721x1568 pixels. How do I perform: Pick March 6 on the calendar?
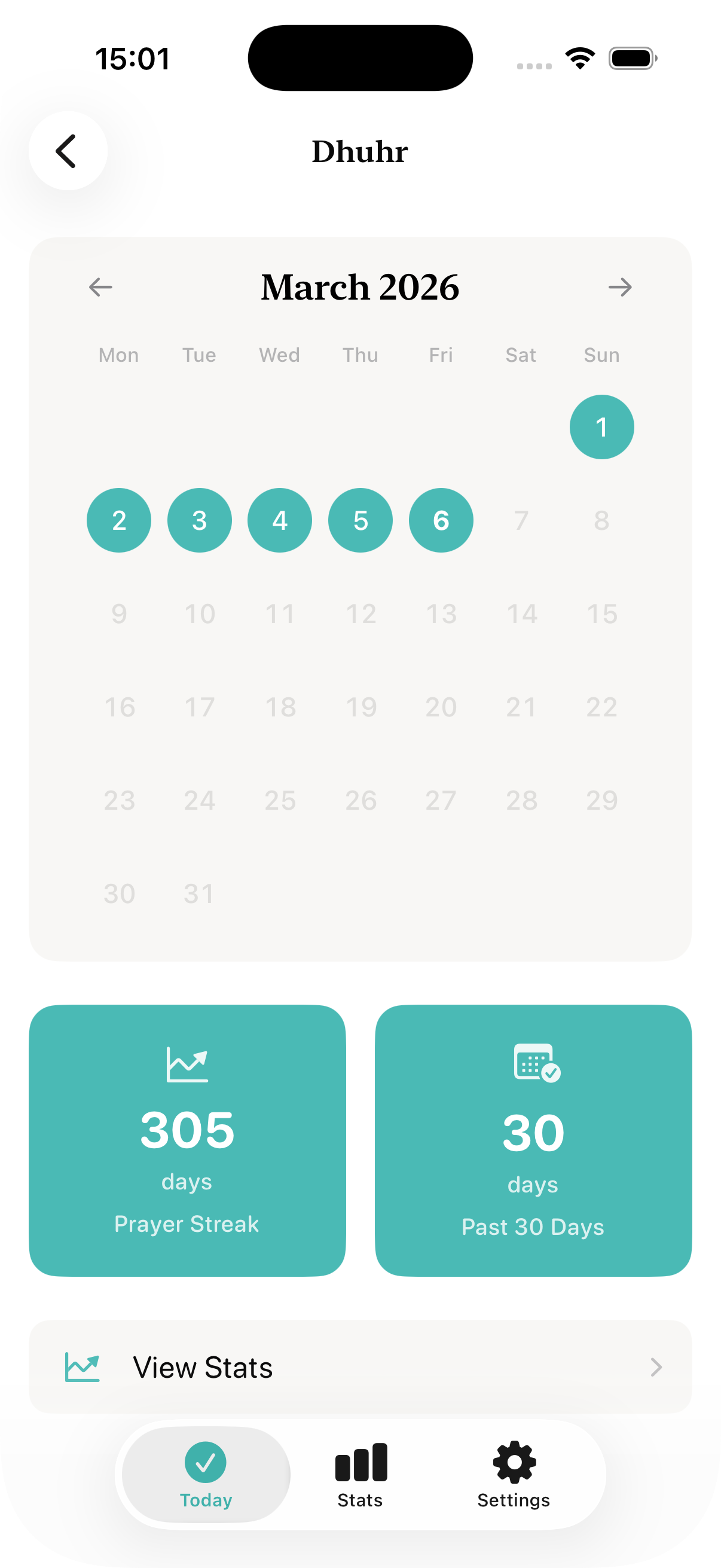click(441, 520)
